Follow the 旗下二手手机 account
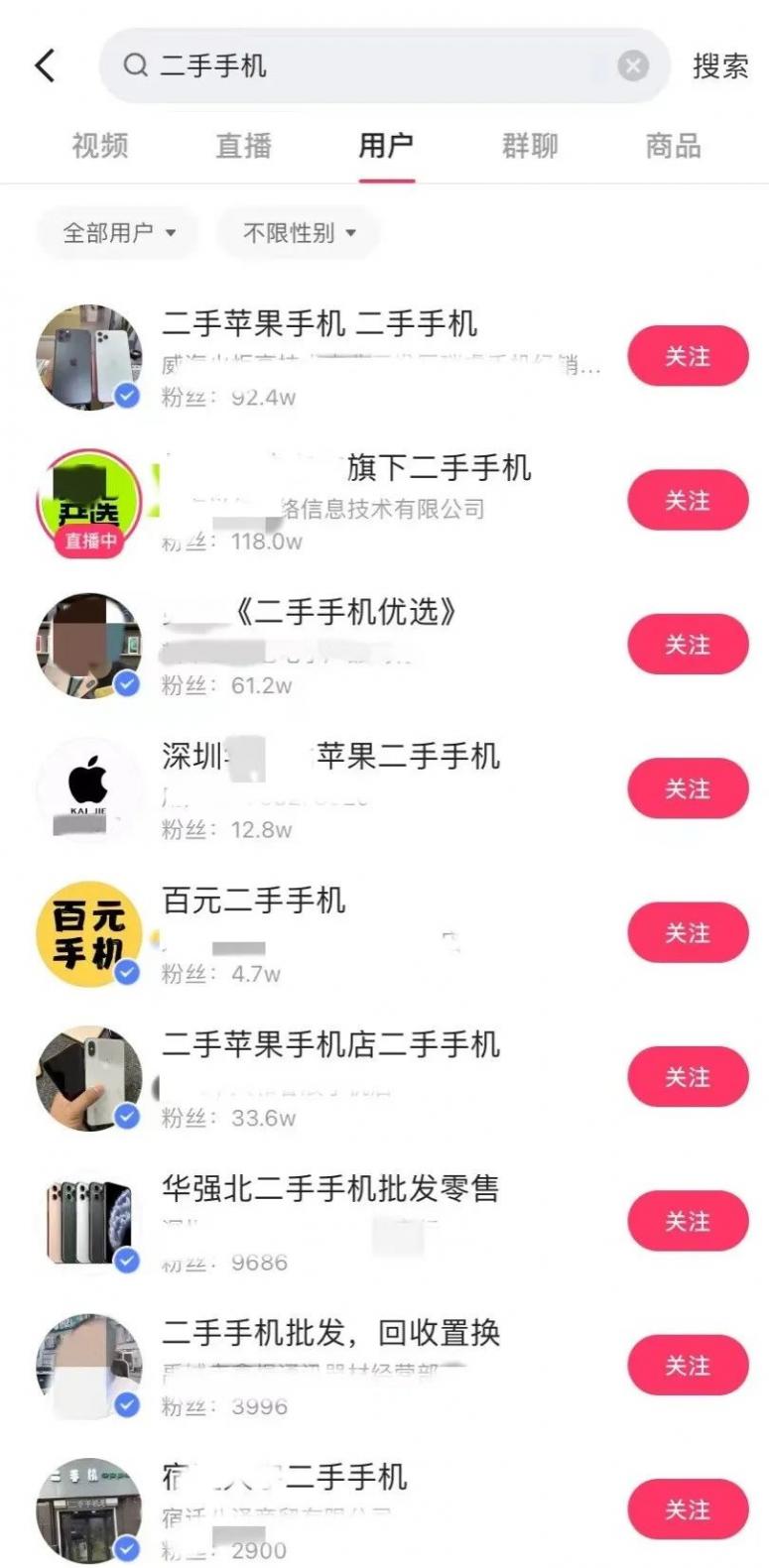This screenshot has height=1568, width=769. 688,501
